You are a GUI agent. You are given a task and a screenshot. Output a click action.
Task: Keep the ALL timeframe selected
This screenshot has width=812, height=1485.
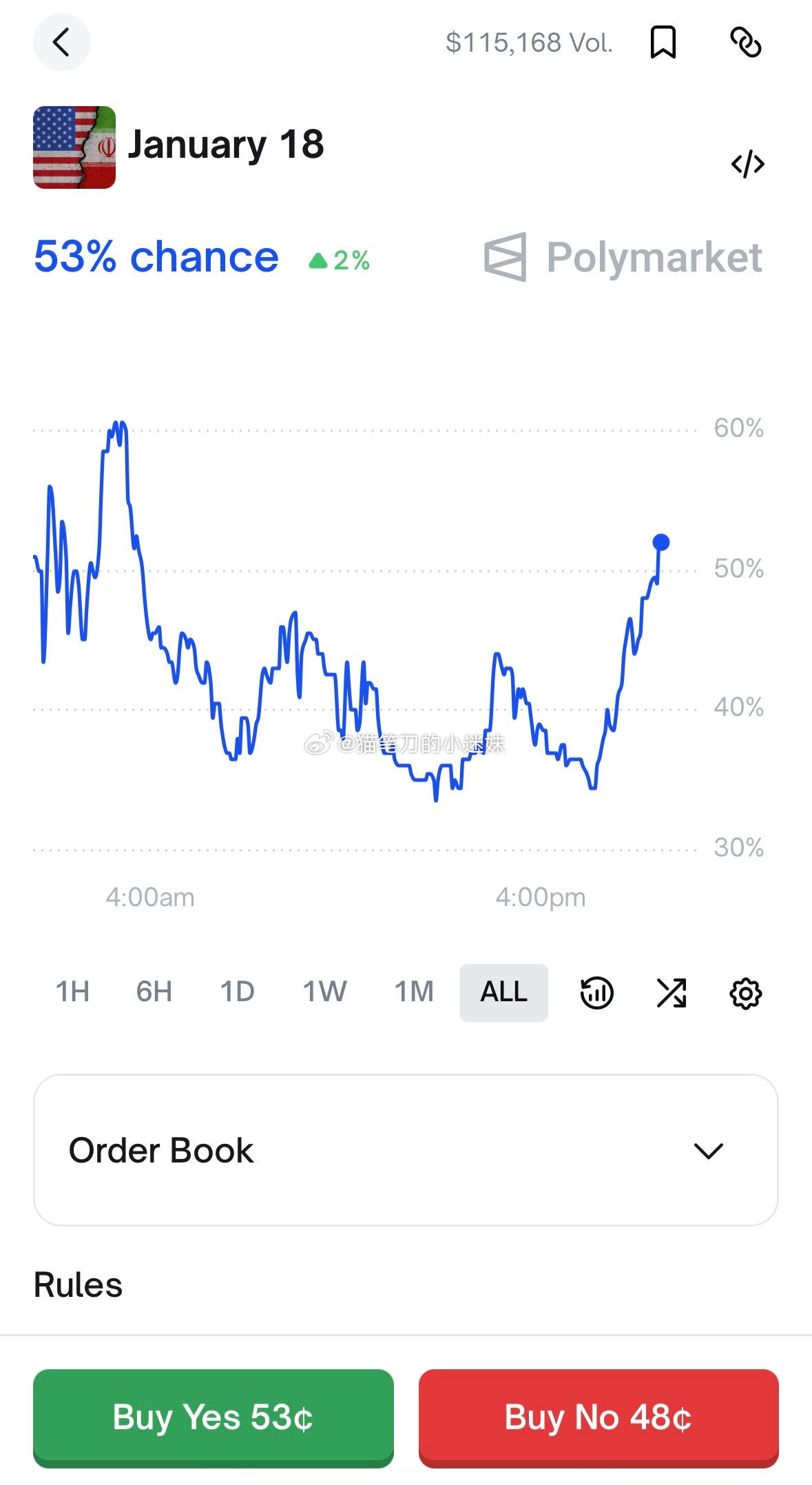tap(503, 992)
